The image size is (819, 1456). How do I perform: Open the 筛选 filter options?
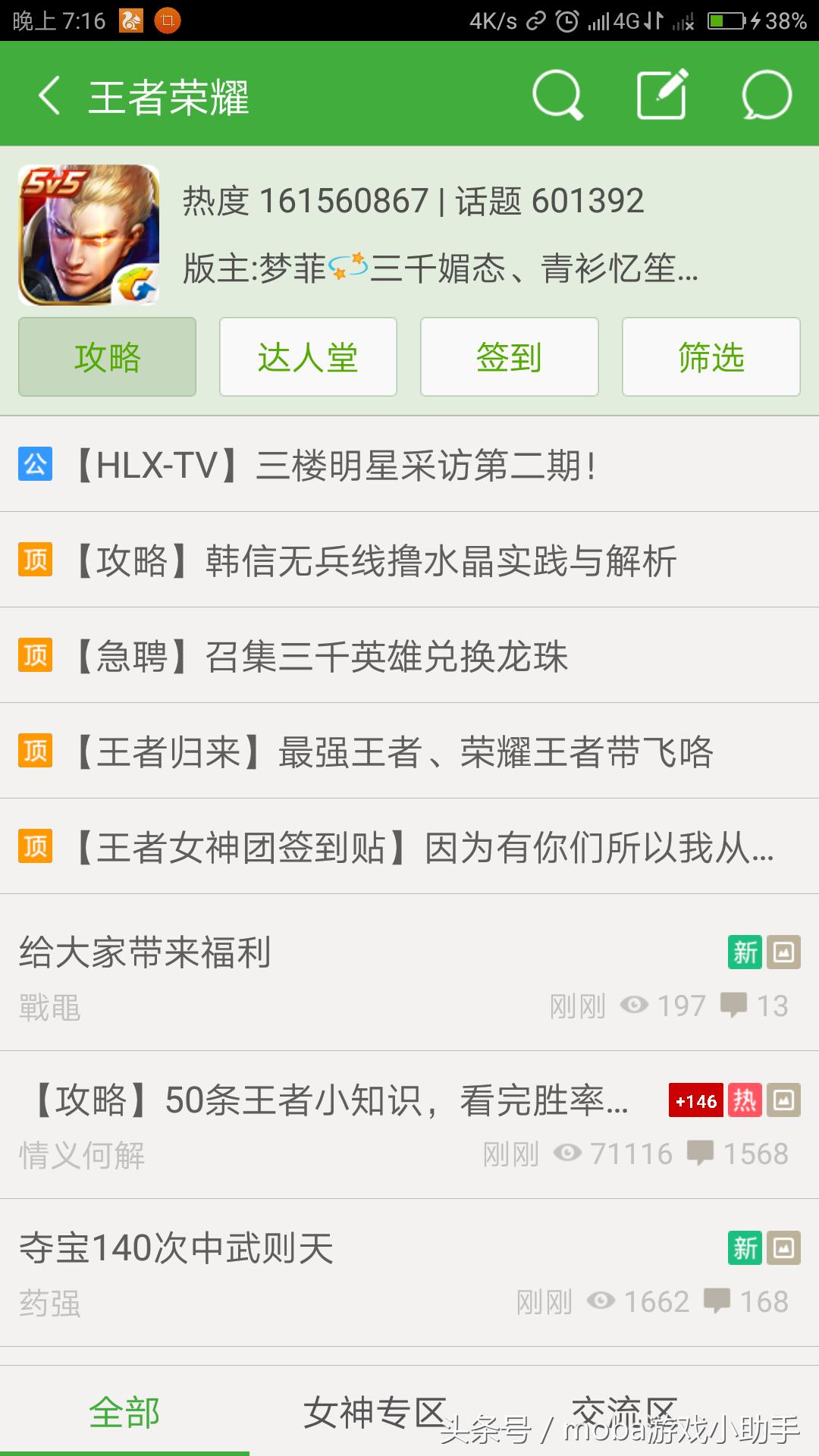[710, 356]
